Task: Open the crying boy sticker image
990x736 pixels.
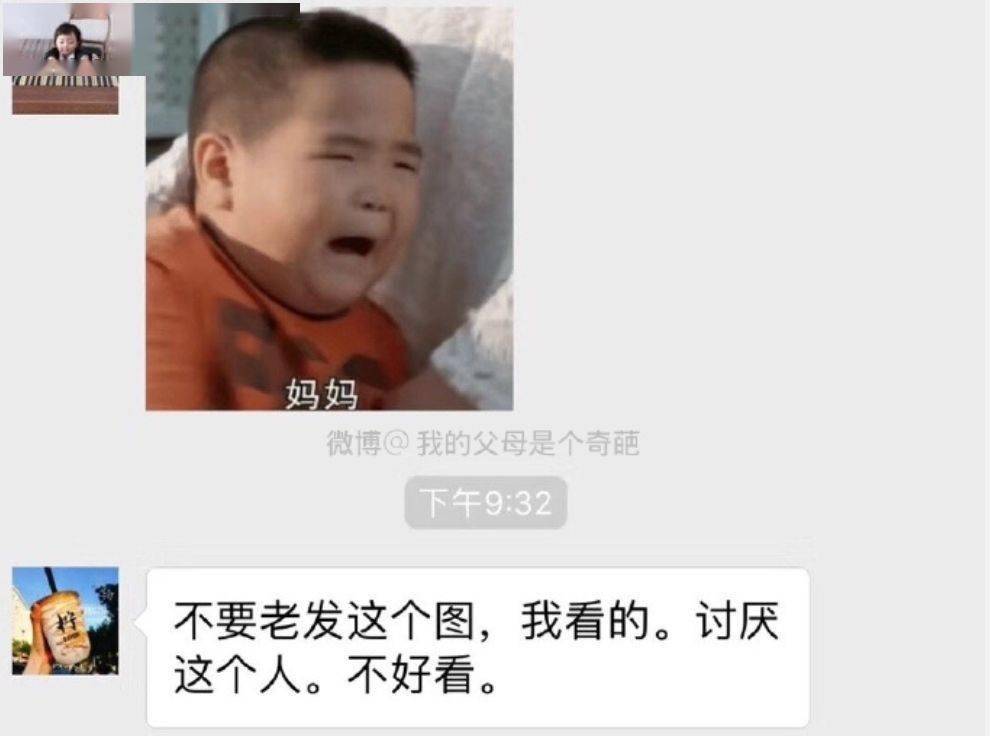Action: click(329, 208)
